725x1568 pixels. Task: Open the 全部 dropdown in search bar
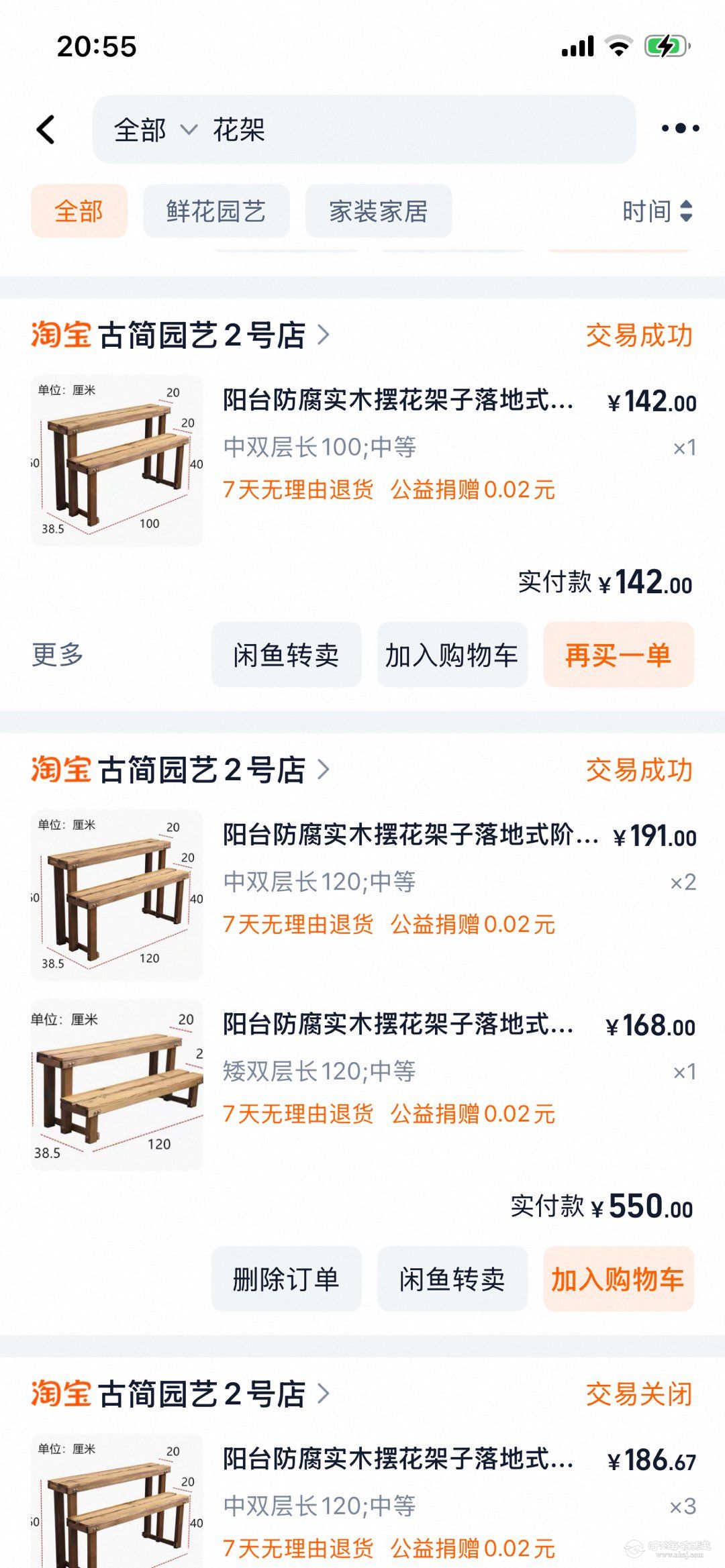(154, 130)
